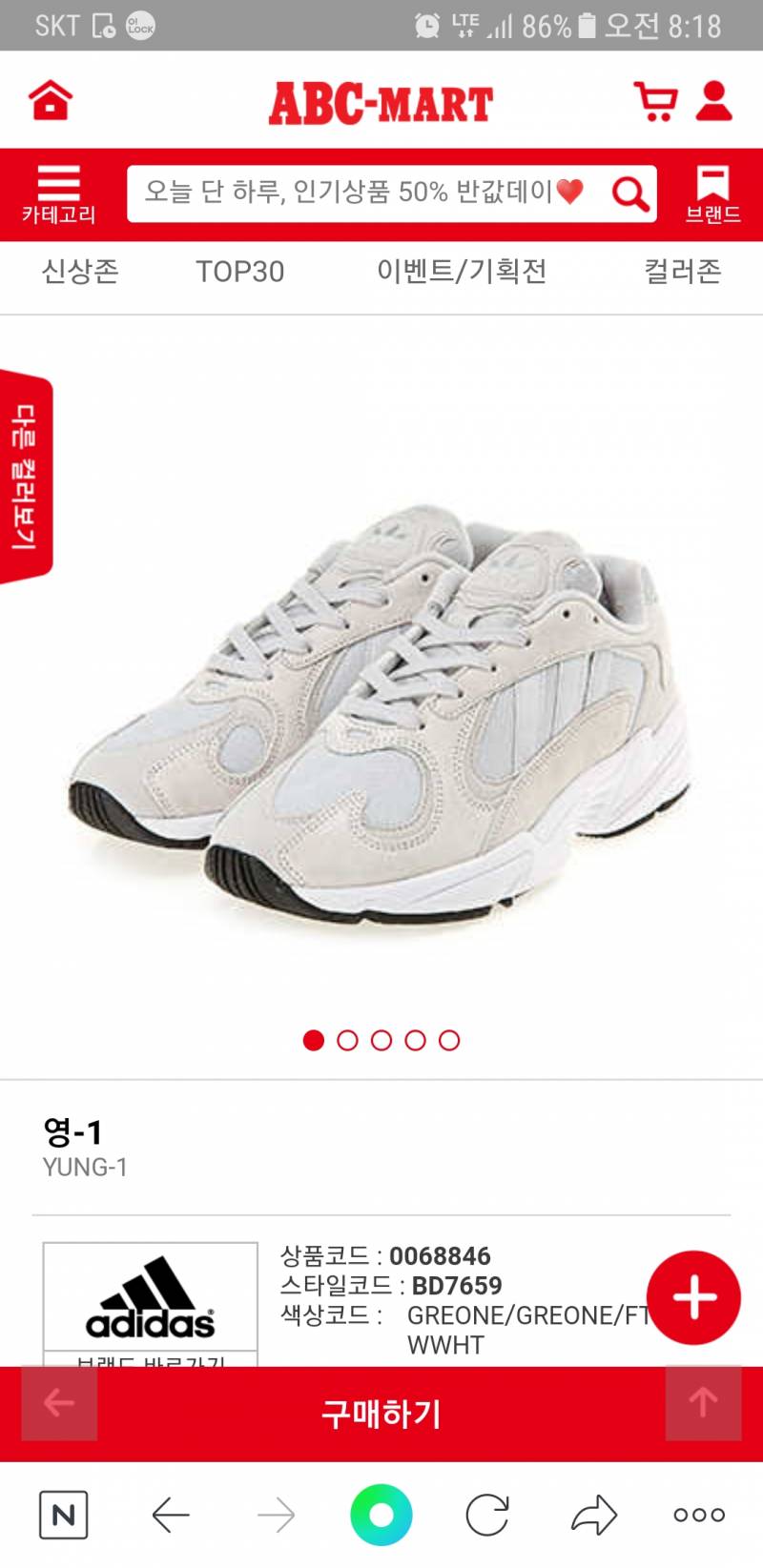
Task: Switch to the 컬러존 tab
Action: (683, 272)
